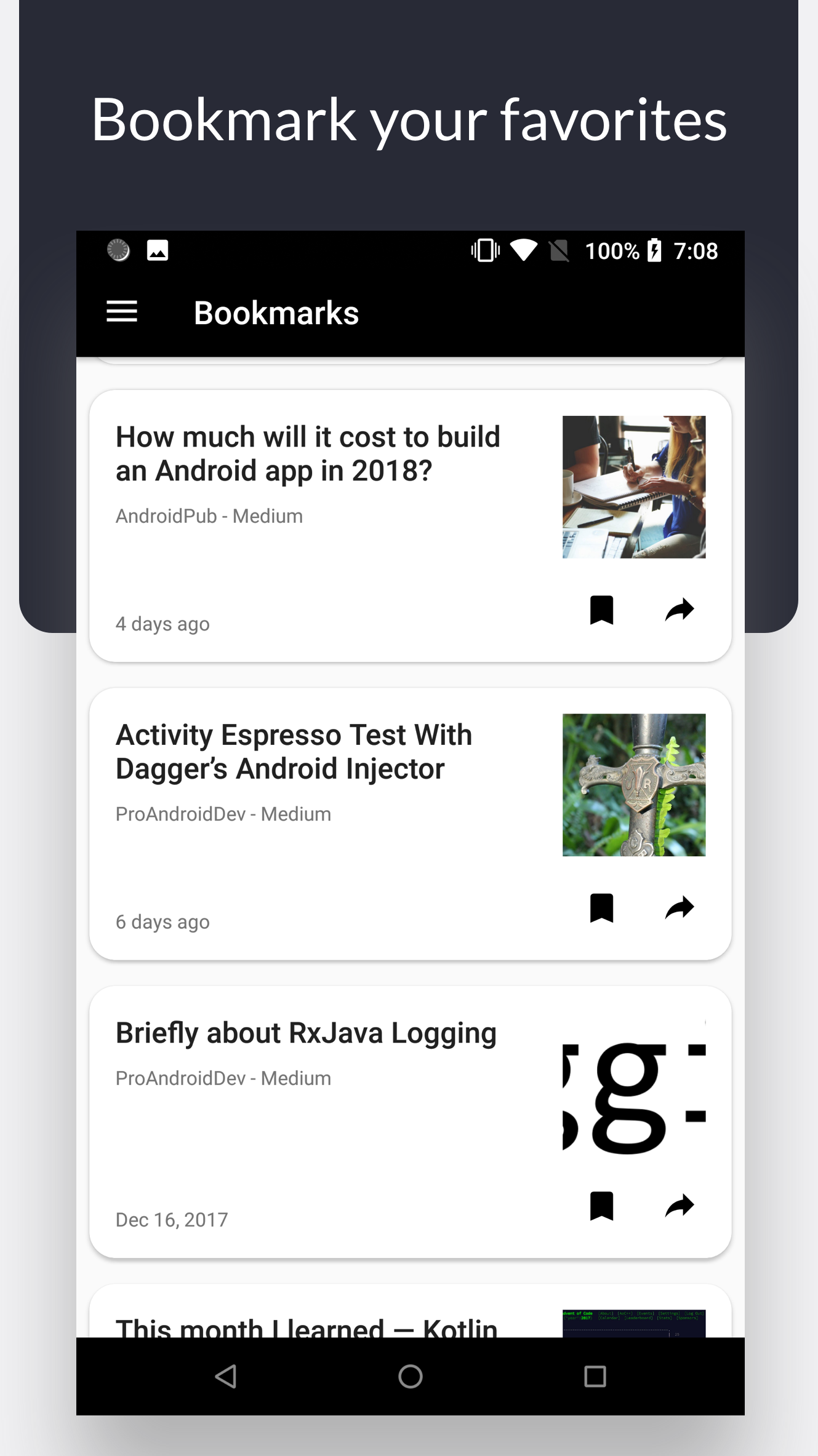The width and height of the screenshot is (818, 1456).
Task: Tap the clock in the status bar
Action: [696, 250]
